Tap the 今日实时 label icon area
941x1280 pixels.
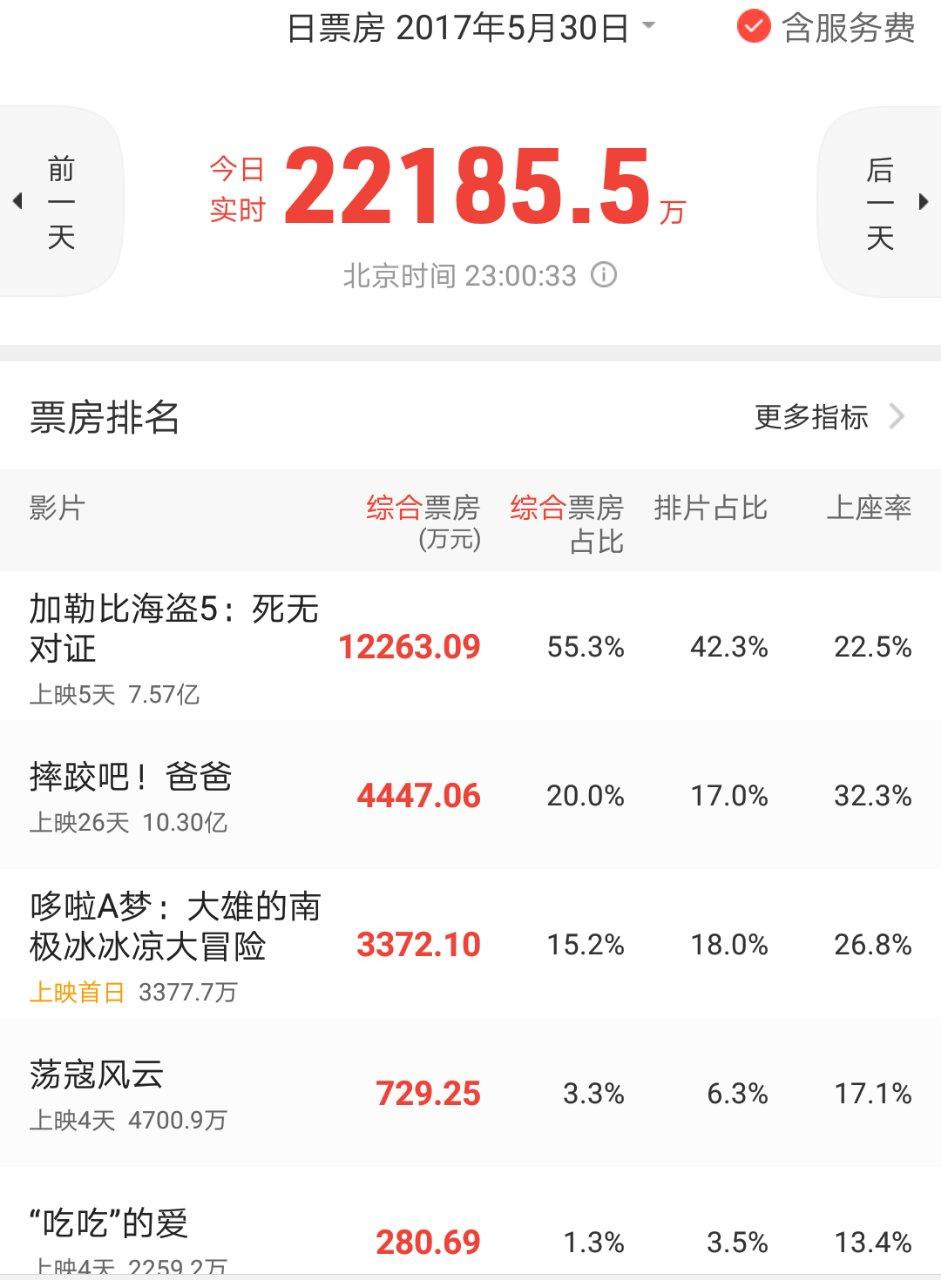point(238,190)
